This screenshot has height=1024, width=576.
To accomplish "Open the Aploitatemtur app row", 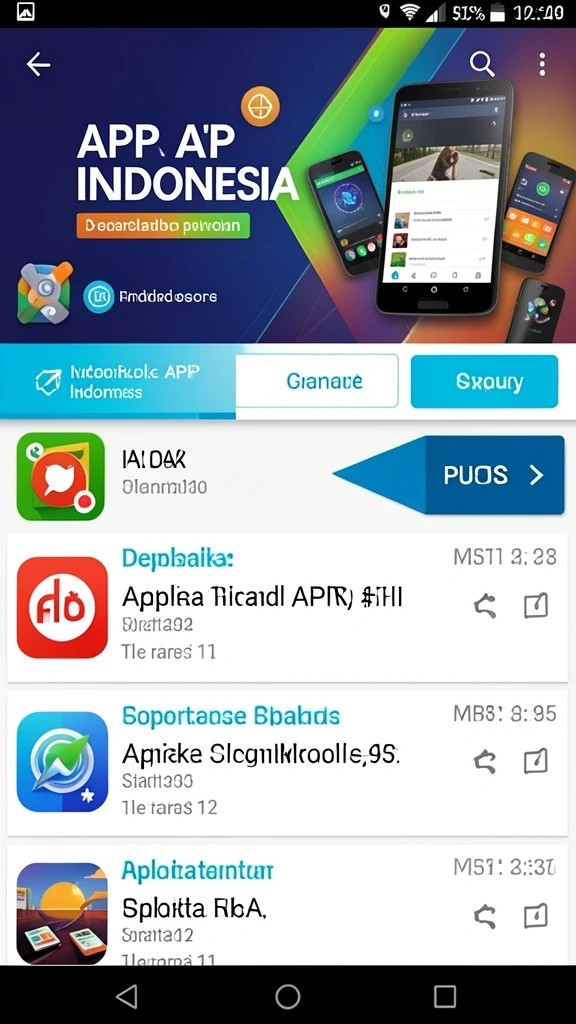I will 287,905.
